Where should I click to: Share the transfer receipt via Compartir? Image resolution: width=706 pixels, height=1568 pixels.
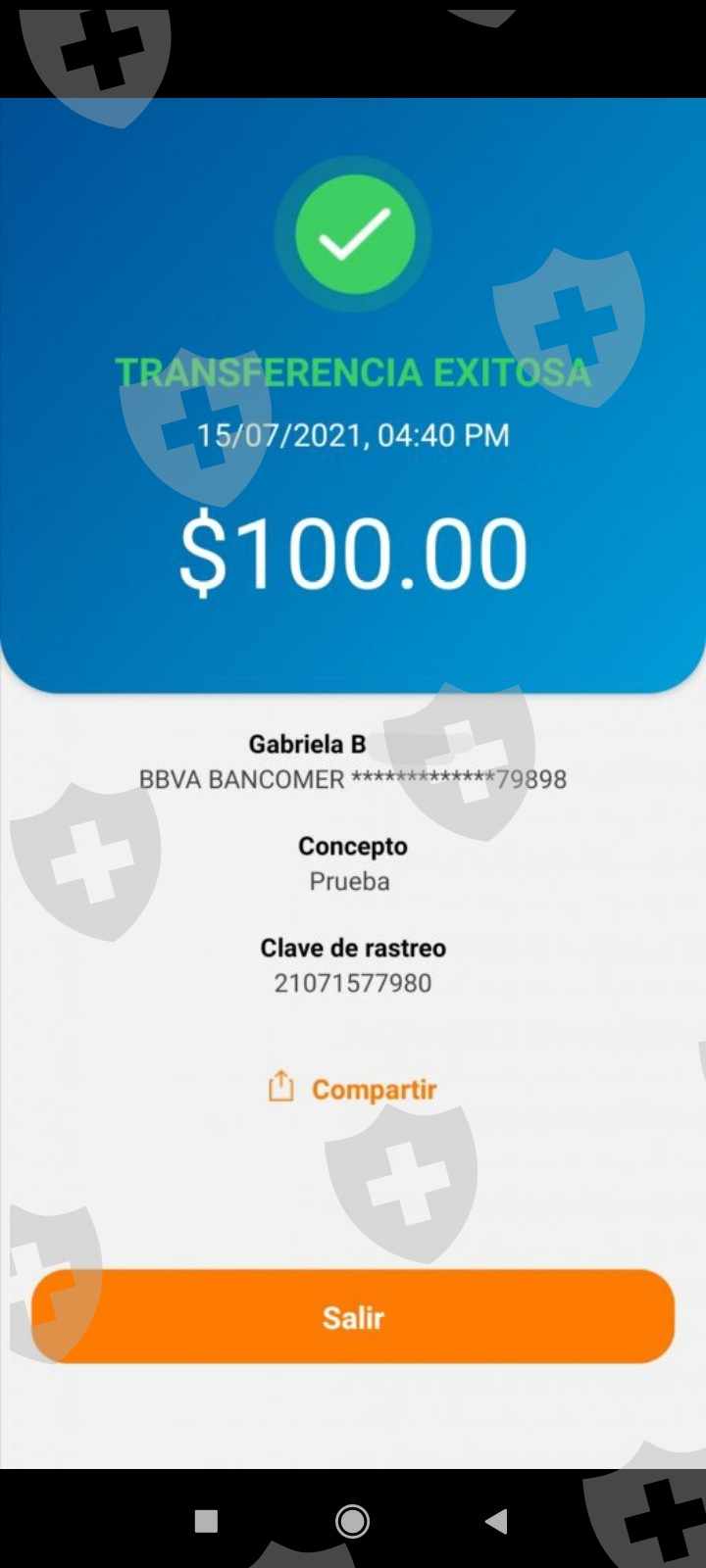[x=352, y=1089]
